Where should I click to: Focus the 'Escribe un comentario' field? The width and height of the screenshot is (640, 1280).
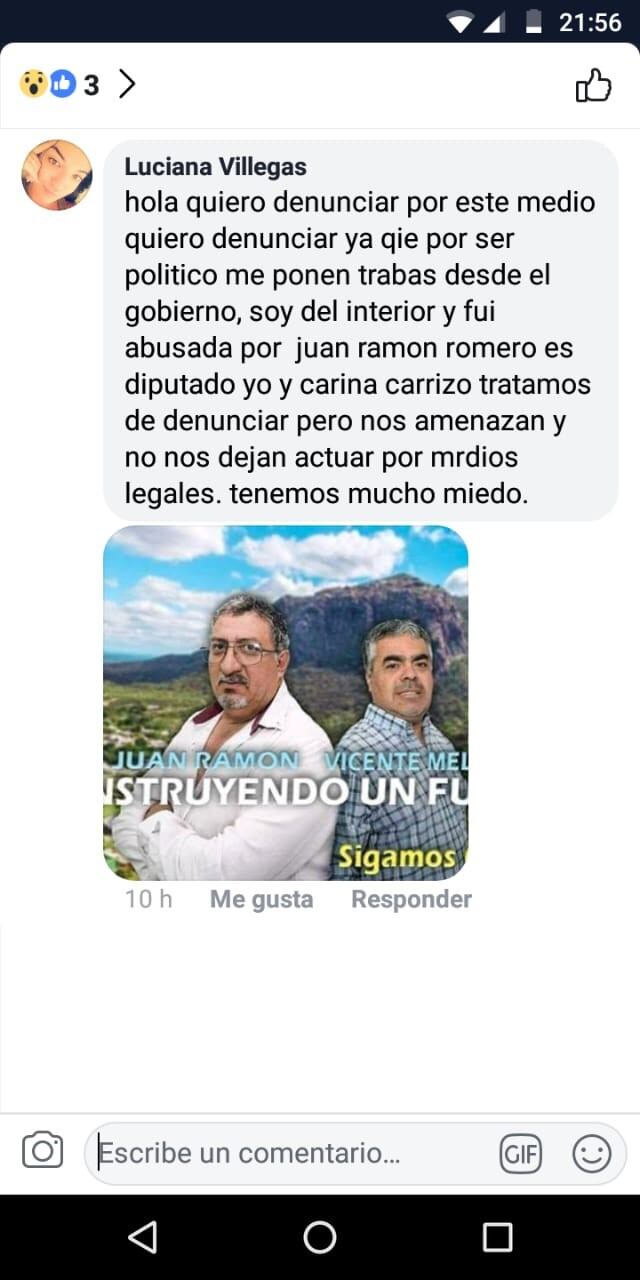(x=290, y=1153)
